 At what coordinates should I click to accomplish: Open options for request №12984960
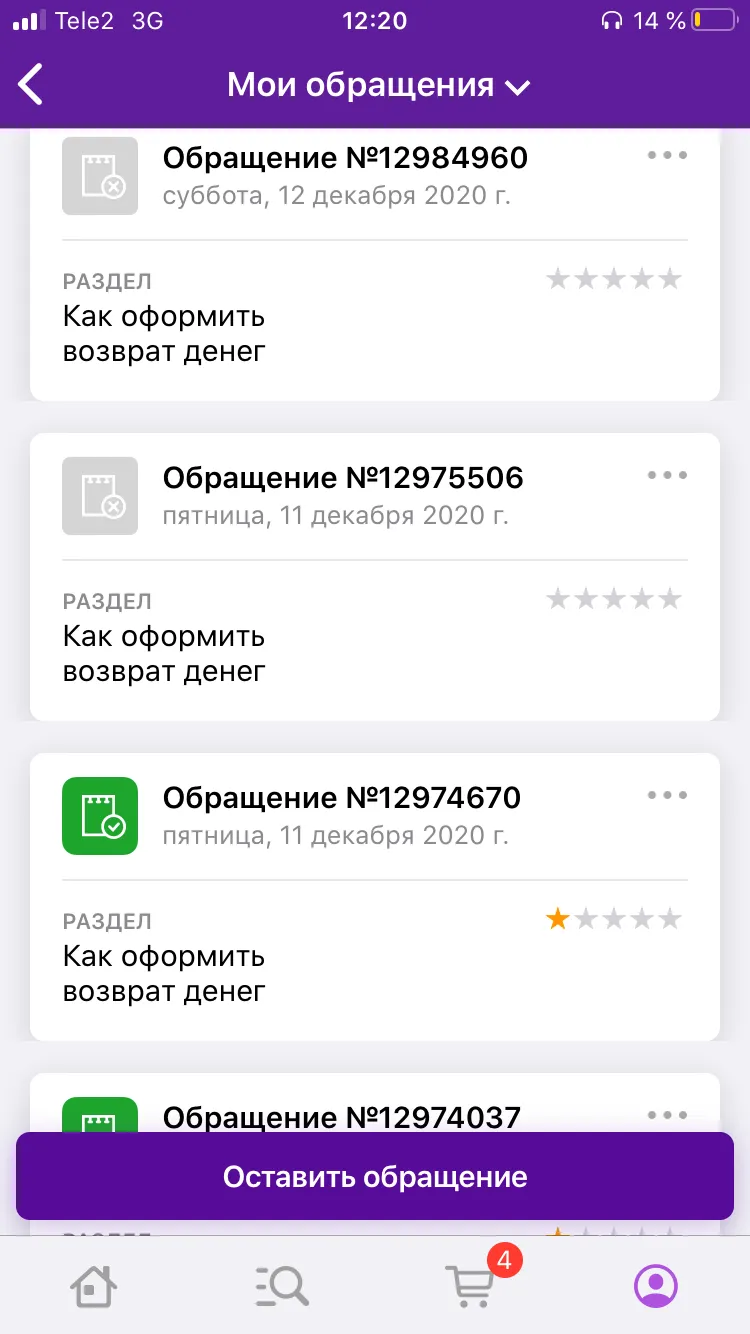point(667,155)
